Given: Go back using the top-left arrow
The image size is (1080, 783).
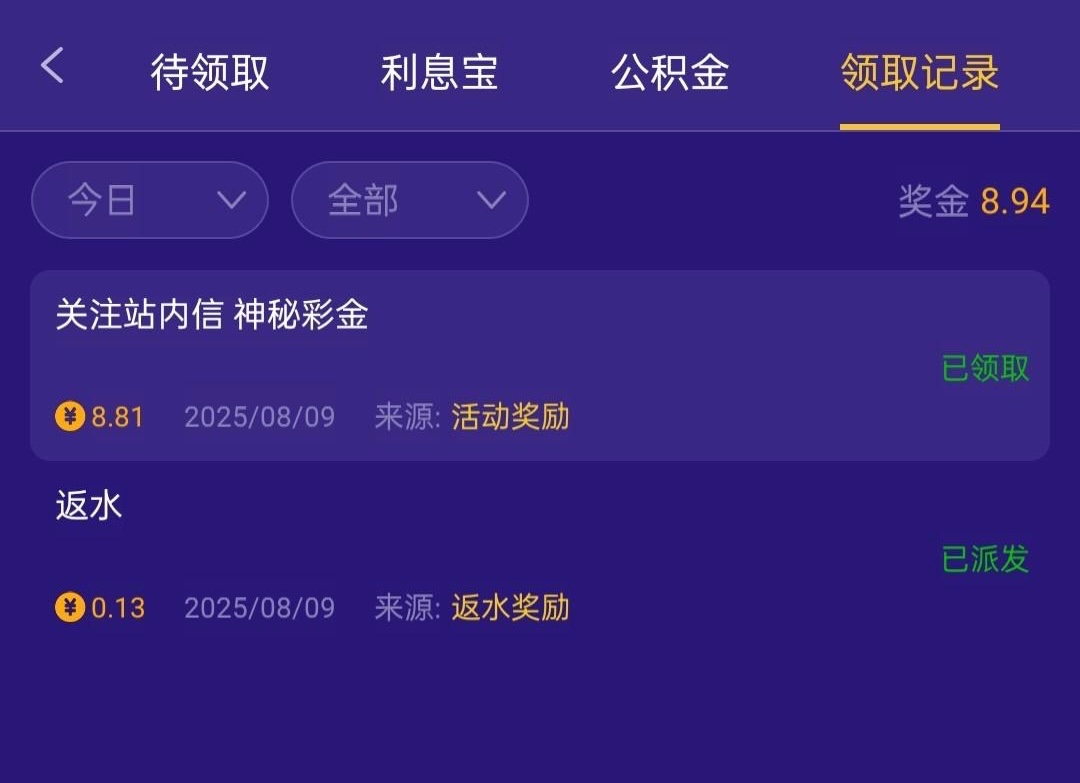Looking at the screenshot, I should 52,67.
